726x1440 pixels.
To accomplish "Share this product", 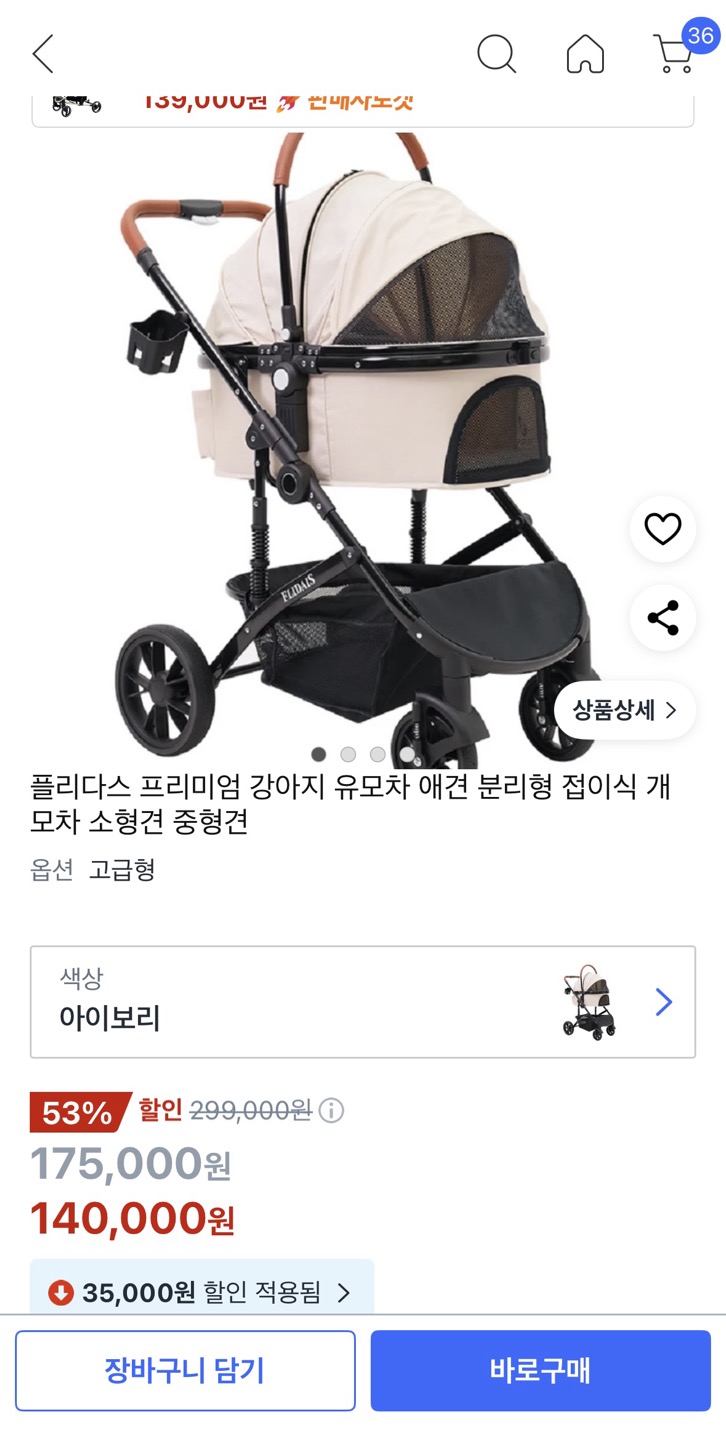I will [662, 618].
